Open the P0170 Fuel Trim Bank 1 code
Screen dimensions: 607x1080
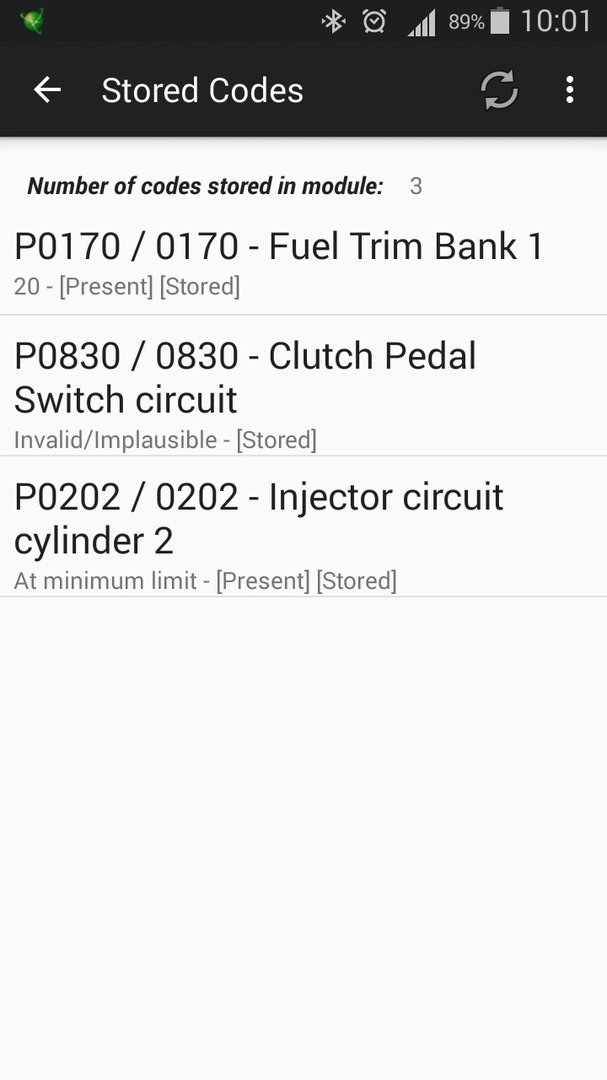(303, 263)
